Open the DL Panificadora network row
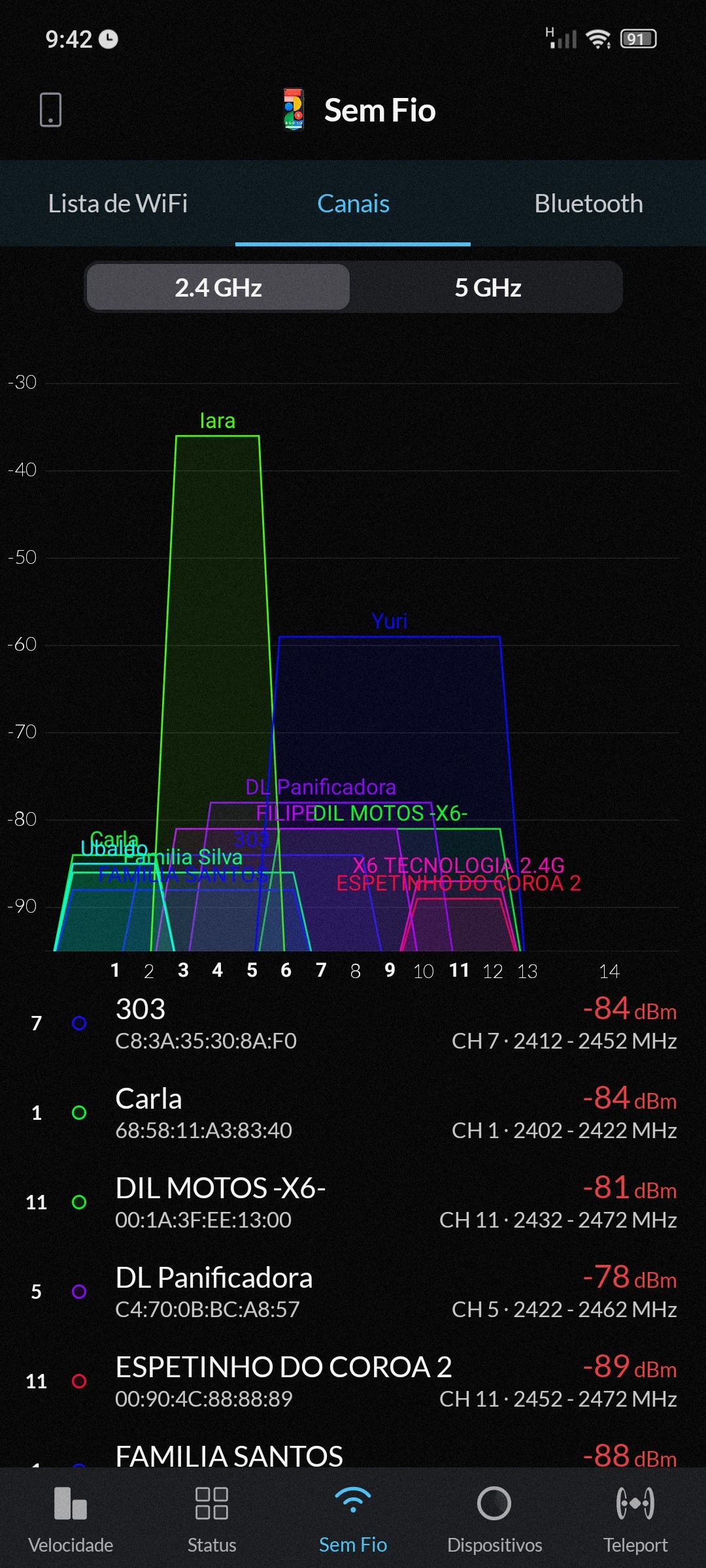 [353, 1292]
